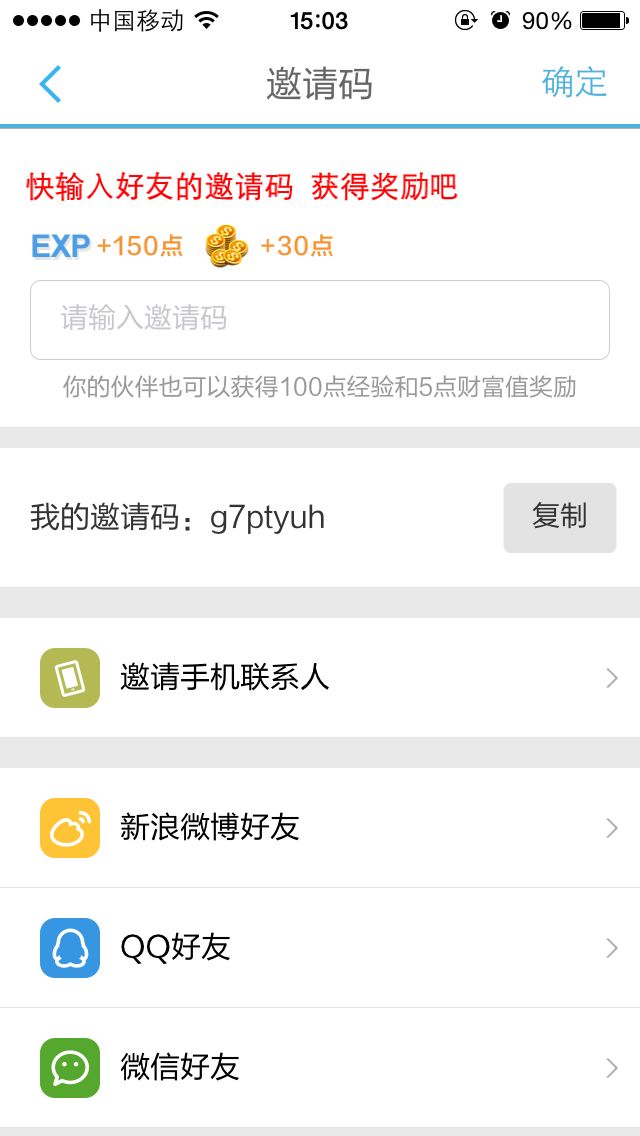Choose 微信好友 to invite

click(x=320, y=1068)
